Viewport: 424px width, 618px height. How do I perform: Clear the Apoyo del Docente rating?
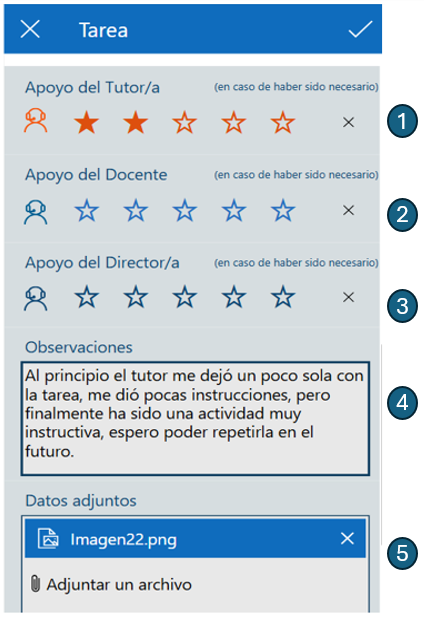[x=348, y=210]
